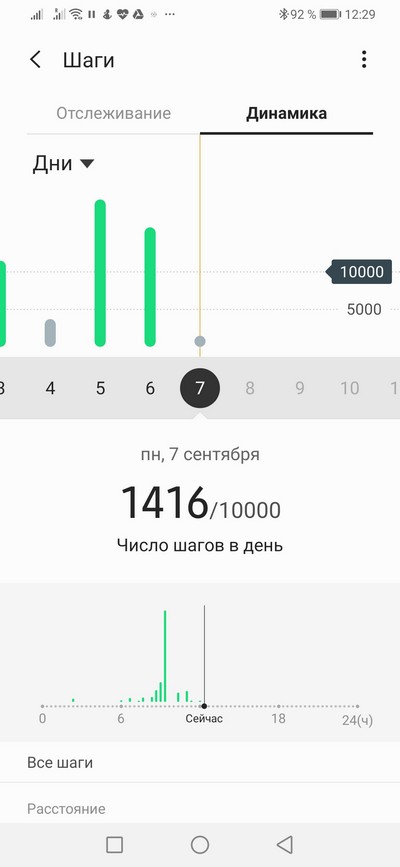This screenshot has width=400, height=867.
Task: Select day 5 on the date strip
Action: pos(100,388)
